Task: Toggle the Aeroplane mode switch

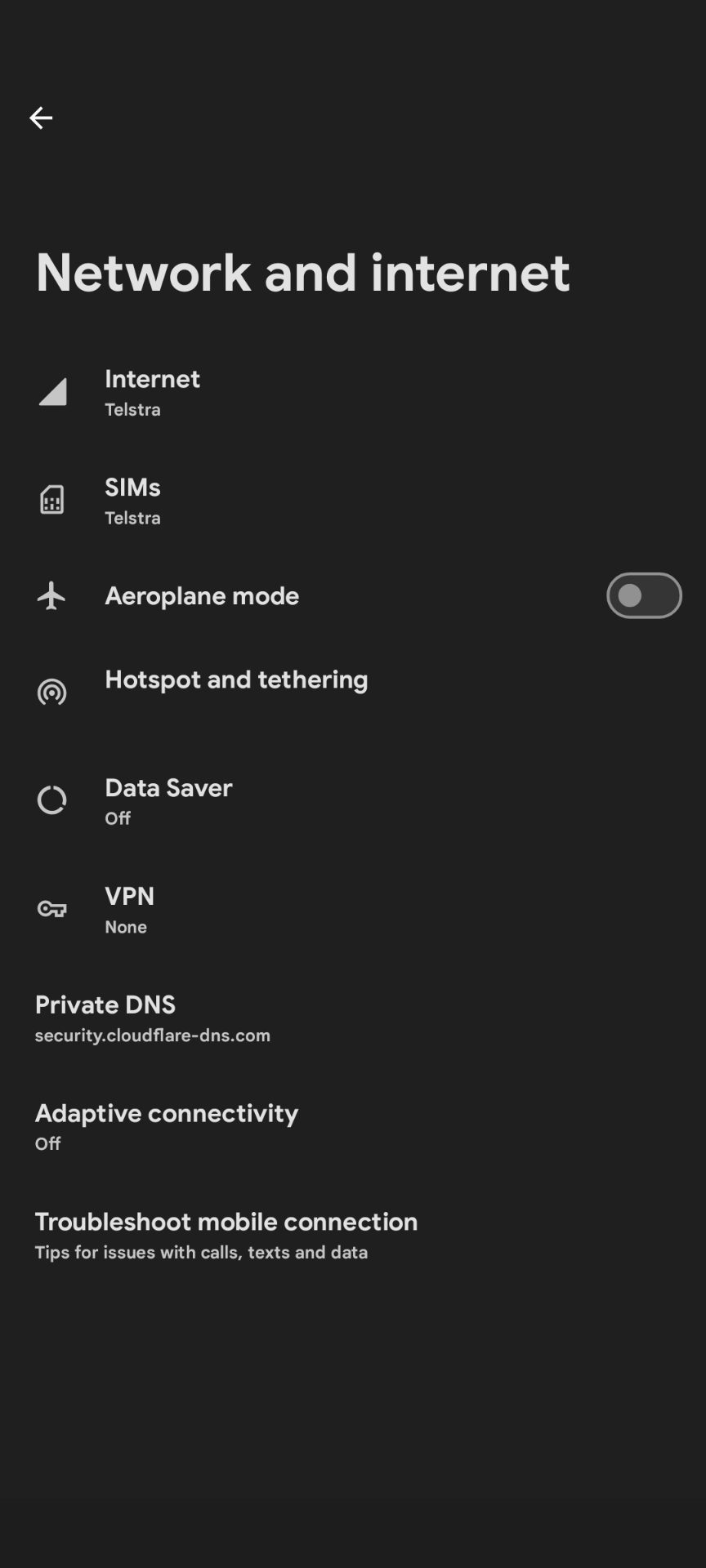Action: pos(644,595)
